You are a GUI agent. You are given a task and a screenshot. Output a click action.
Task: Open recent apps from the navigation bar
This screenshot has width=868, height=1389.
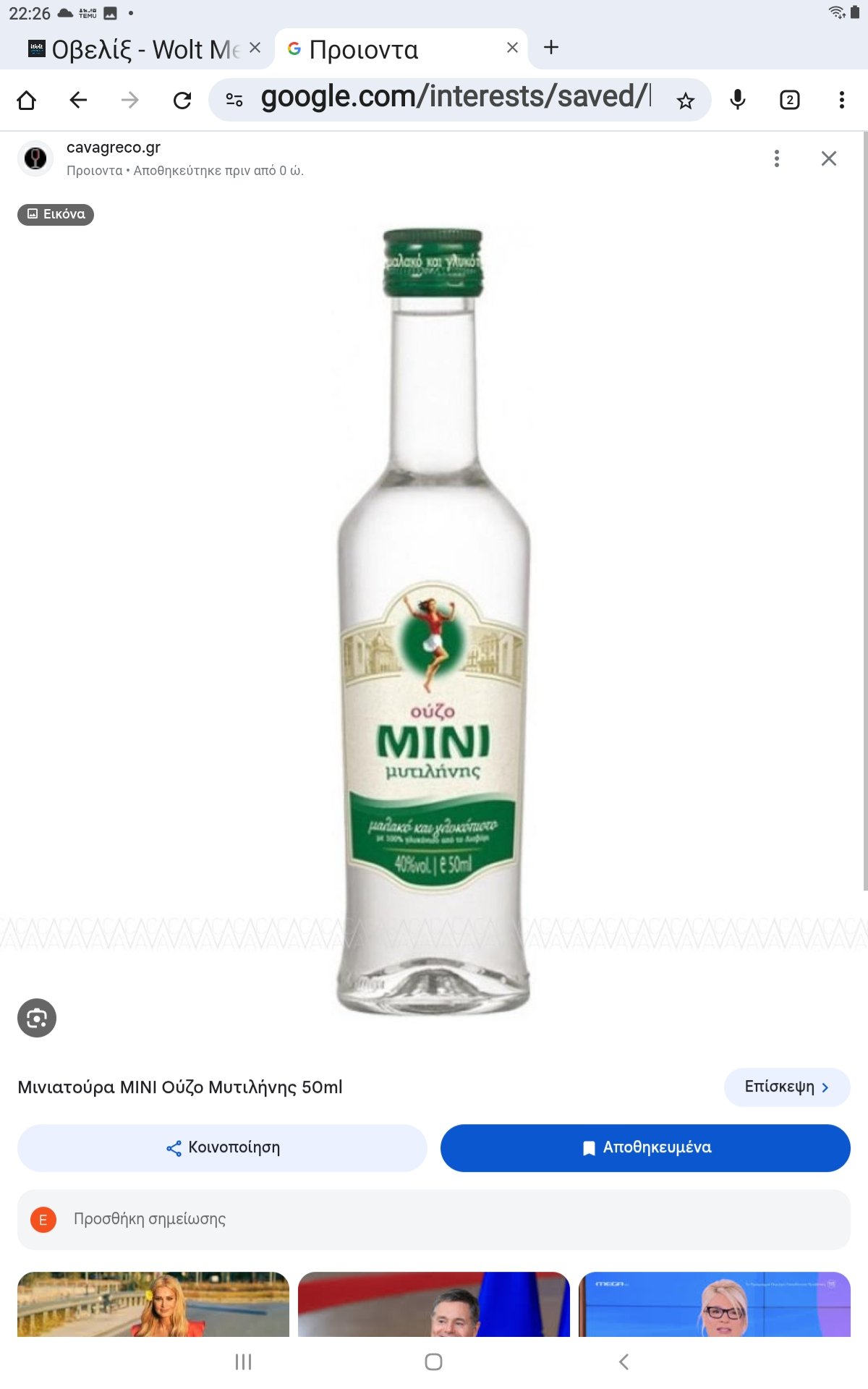click(x=243, y=1362)
